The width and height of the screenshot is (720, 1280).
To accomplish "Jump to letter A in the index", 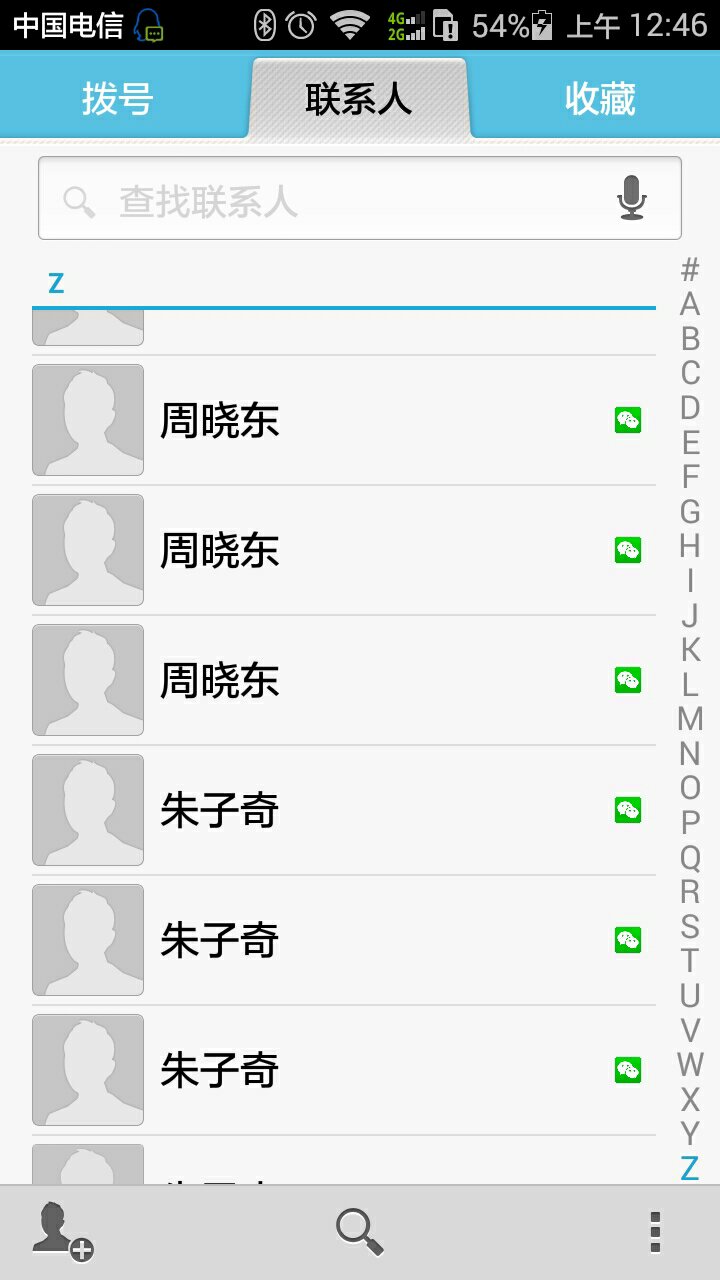I will tap(689, 304).
